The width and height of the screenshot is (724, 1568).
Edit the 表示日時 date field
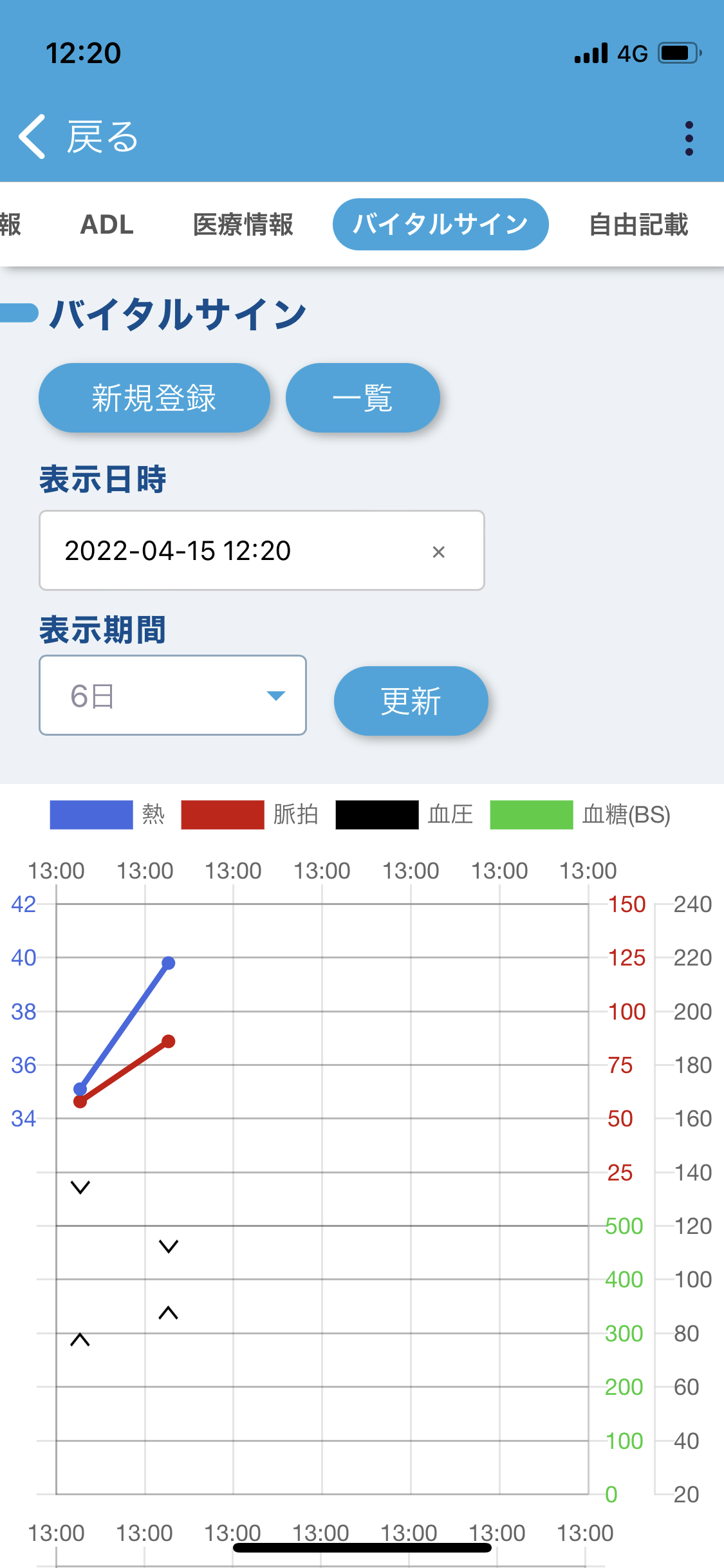232,551
